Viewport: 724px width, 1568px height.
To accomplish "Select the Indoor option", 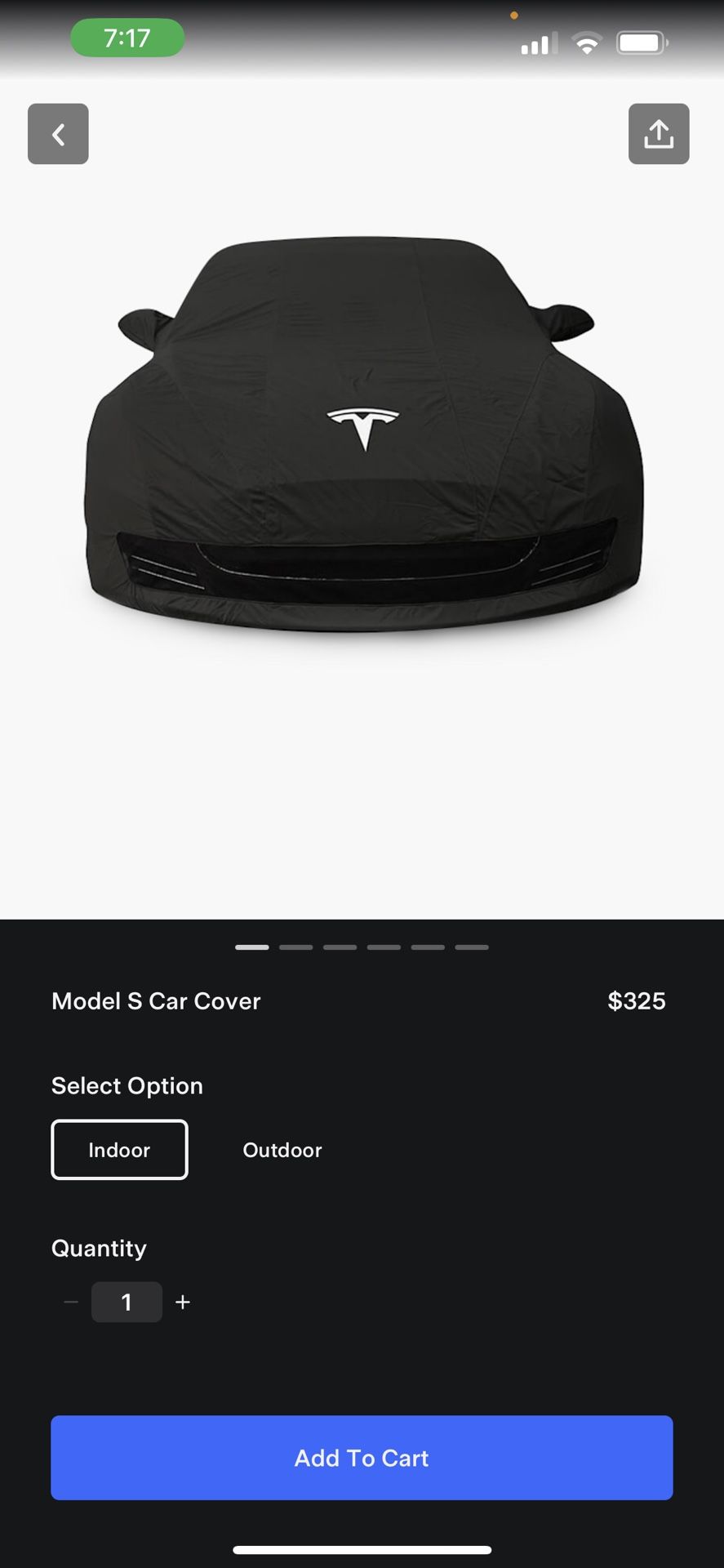I will [x=119, y=1149].
